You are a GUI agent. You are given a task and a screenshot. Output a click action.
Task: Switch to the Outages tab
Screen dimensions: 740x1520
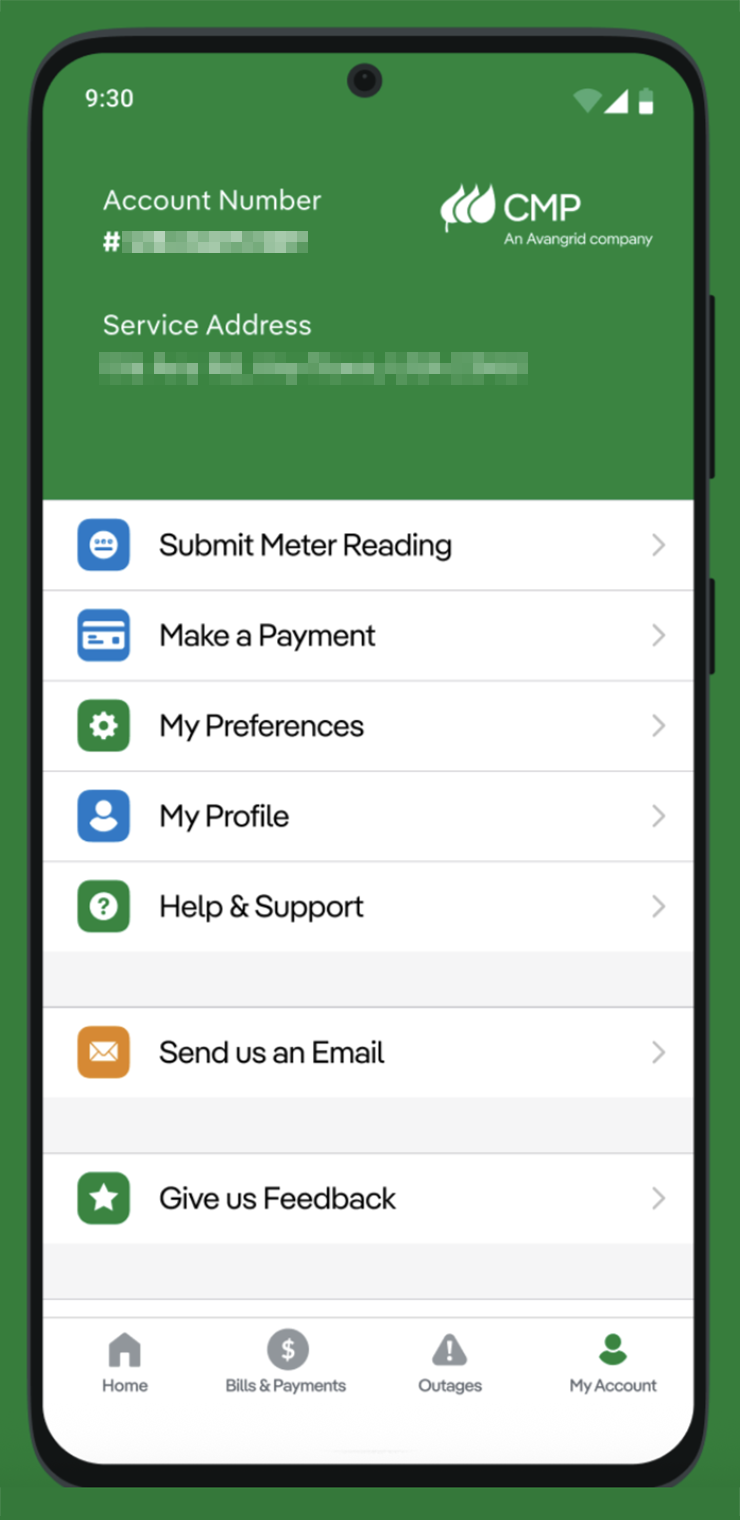tap(450, 1364)
